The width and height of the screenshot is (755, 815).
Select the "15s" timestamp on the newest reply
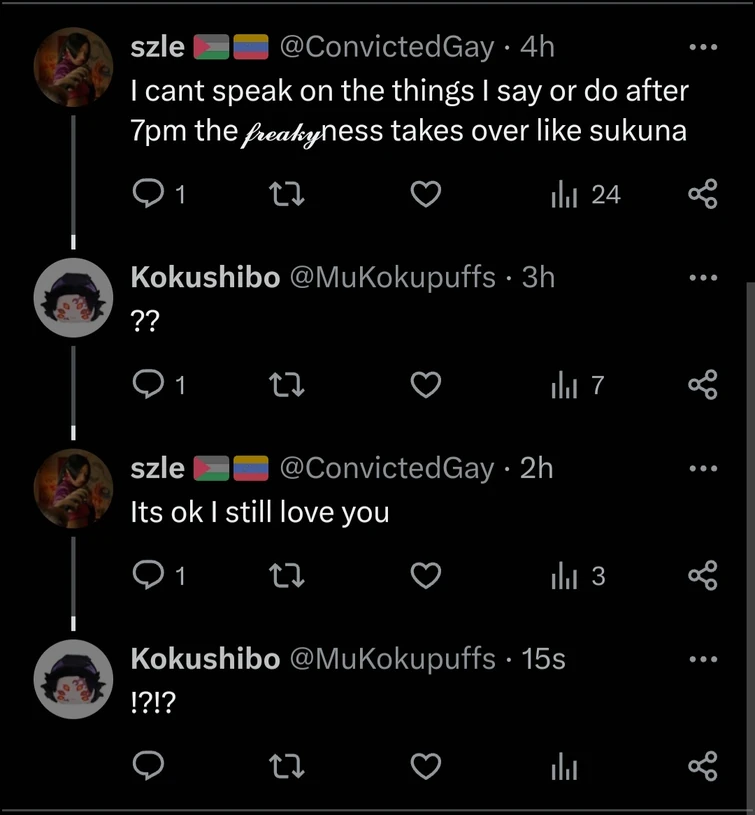tap(543, 658)
